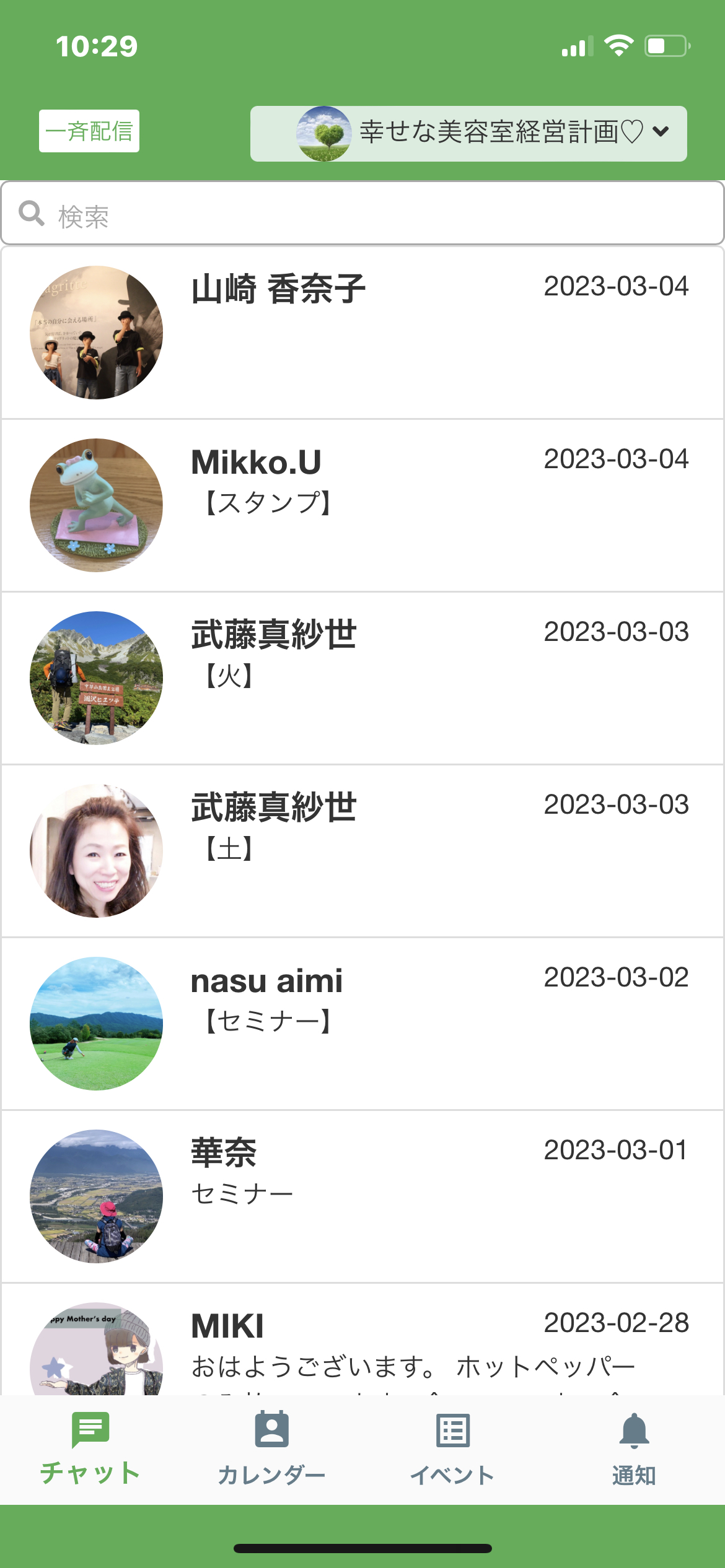Open 武藤真紗世 chat showing 【火】
This screenshot has height=1568, width=725.
362,679
